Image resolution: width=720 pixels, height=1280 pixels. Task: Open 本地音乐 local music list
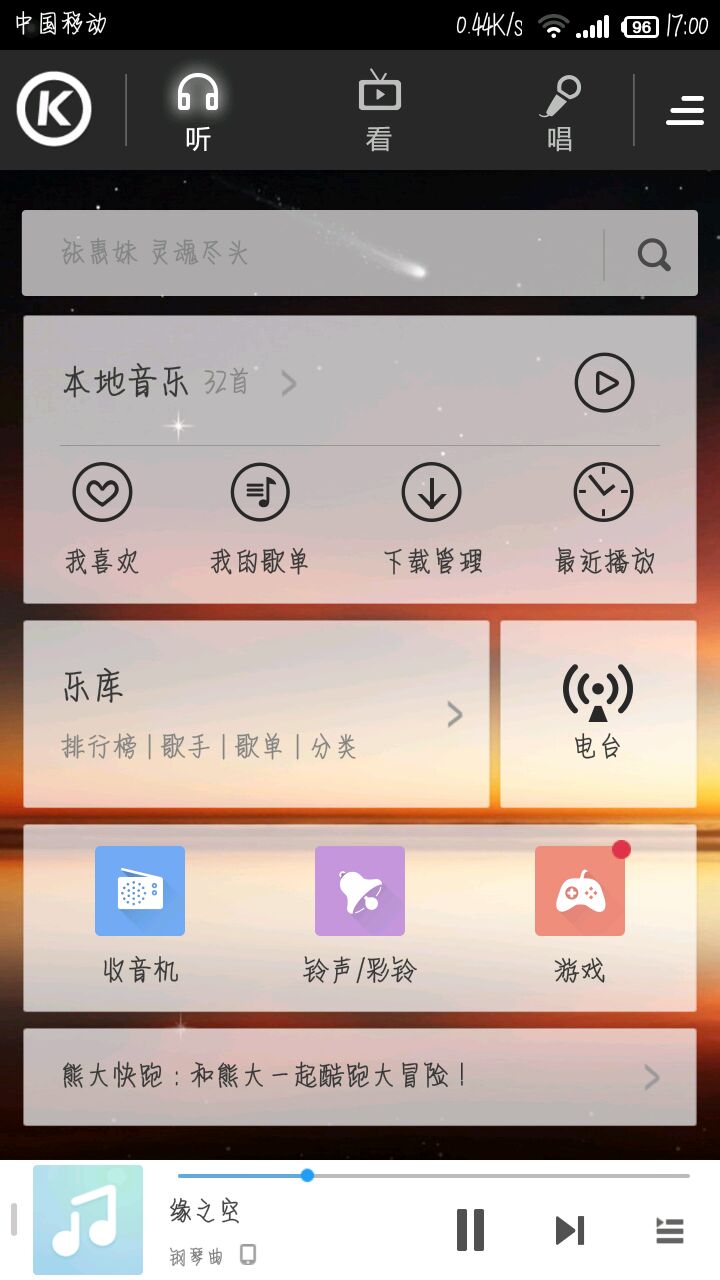pos(180,383)
